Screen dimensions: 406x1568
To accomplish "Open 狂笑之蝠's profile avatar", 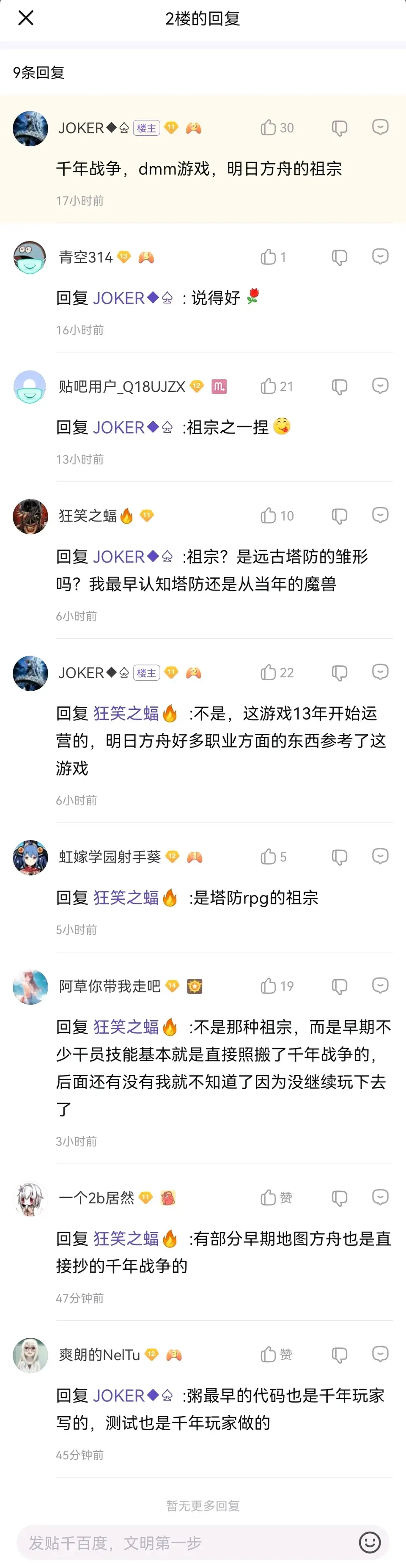I will tap(30, 517).
